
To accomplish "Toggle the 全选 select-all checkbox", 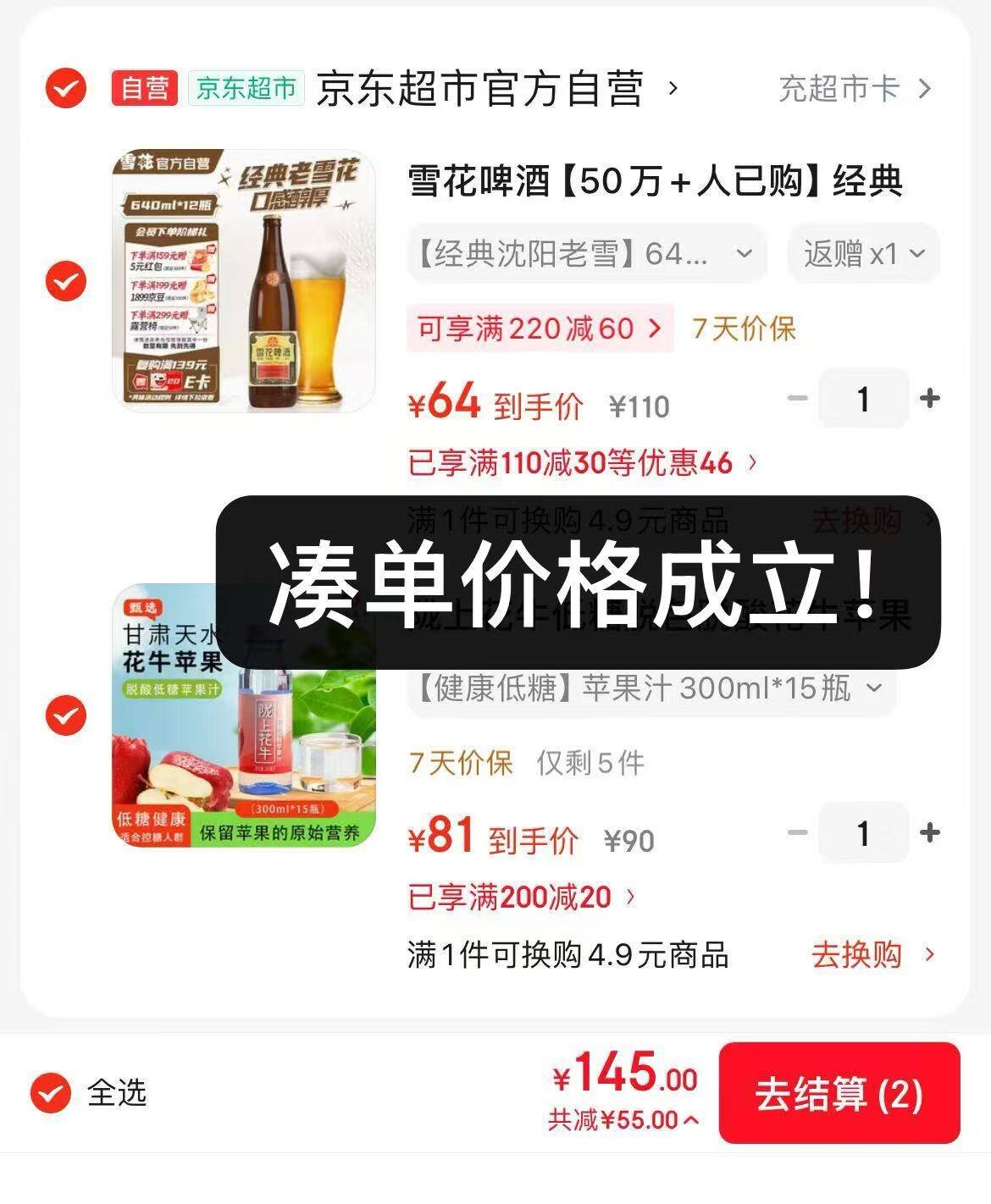I will pos(51,1093).
